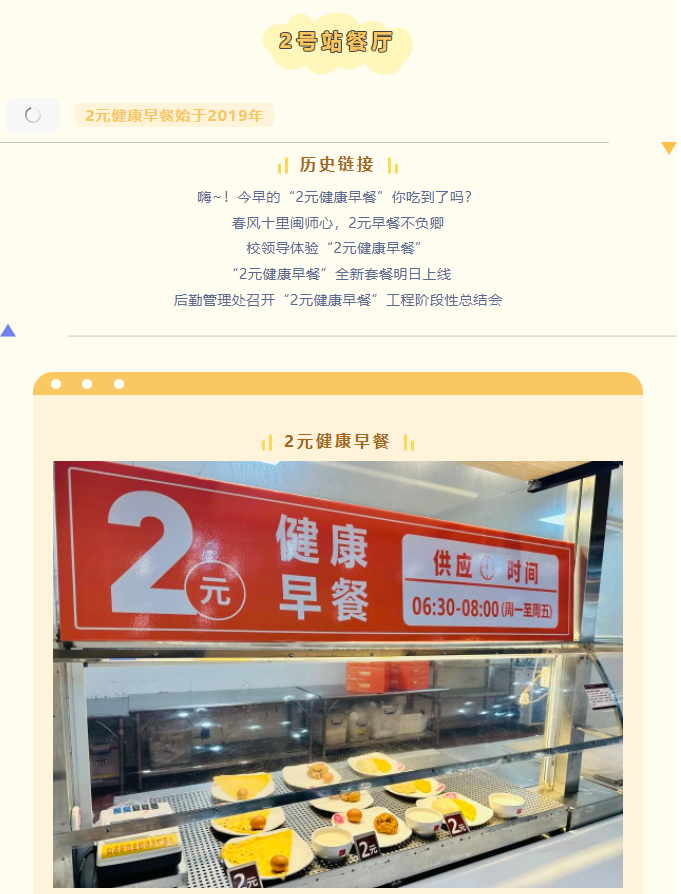View the 2元健康早餐 counter photo
This screenshot has width=681, height=894.
coord(338,674)
